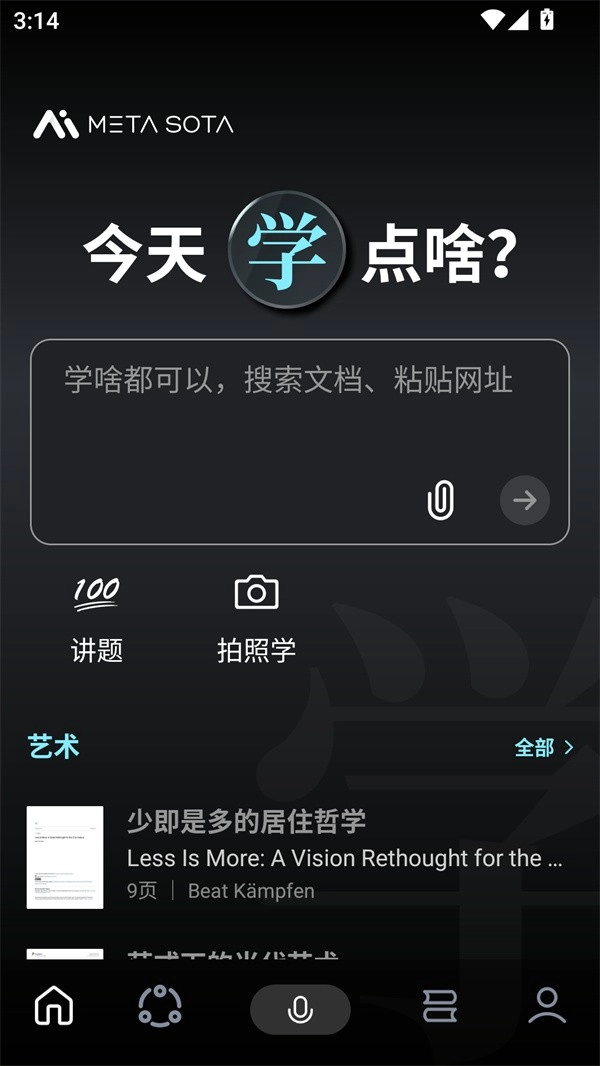Open the three-node circle tab
The image size is (600, 1066).
click(x=160, y=1008)
